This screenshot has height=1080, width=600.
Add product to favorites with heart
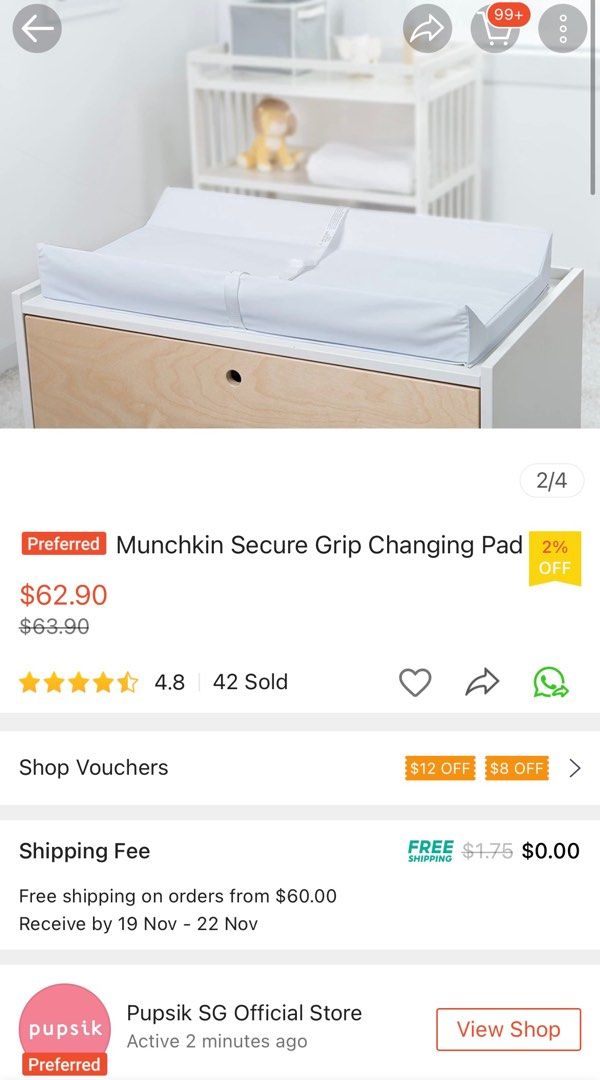[x=415, y=683]
